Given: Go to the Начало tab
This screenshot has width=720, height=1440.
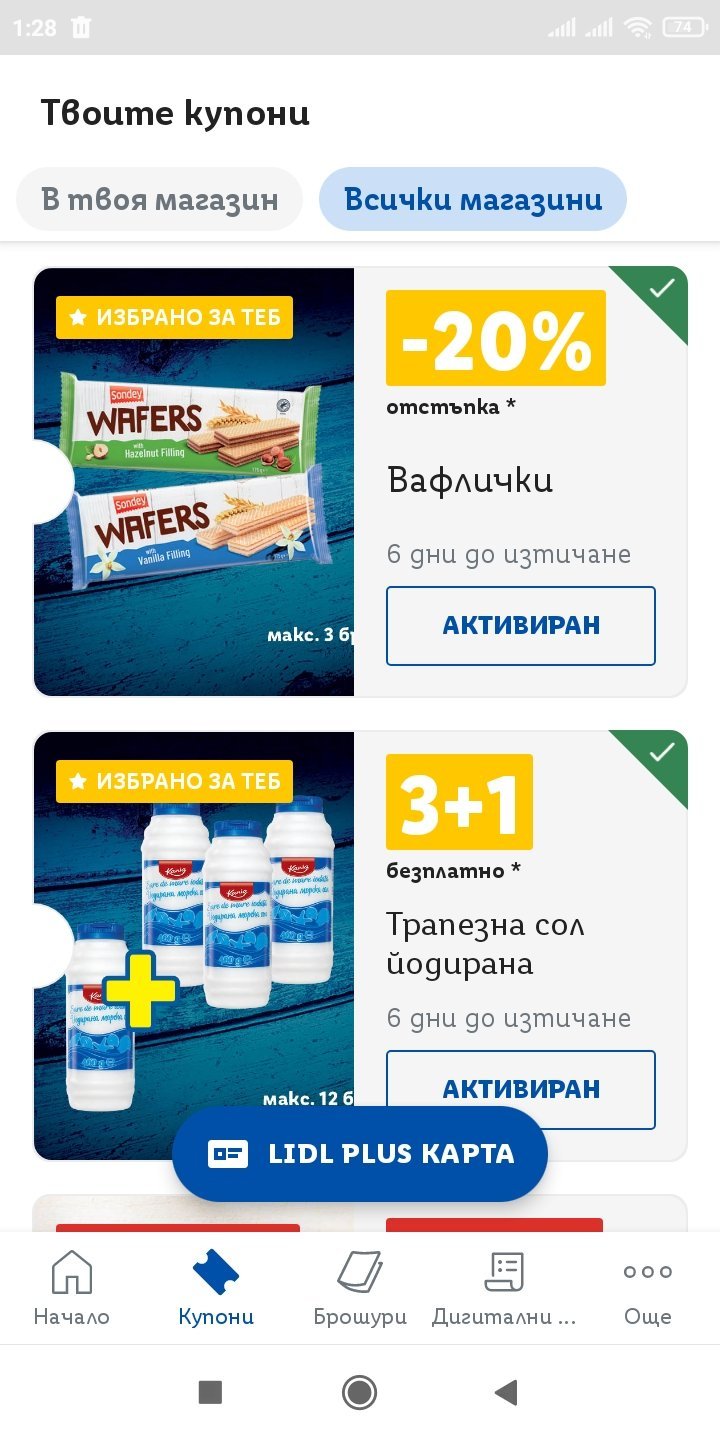Looking at the screenshot, I should [71, 1288].
